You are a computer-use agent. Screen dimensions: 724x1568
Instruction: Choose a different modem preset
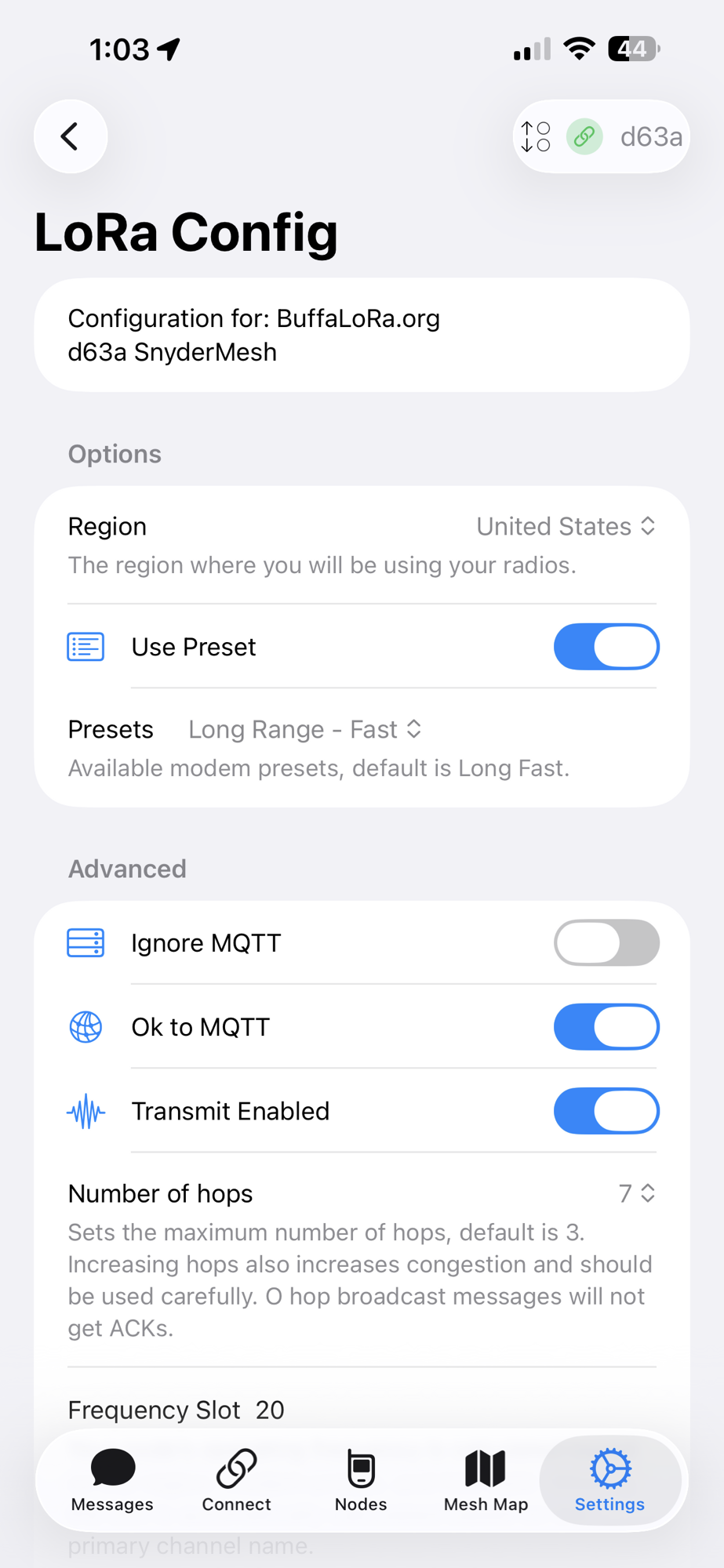(x=305, y=730)
